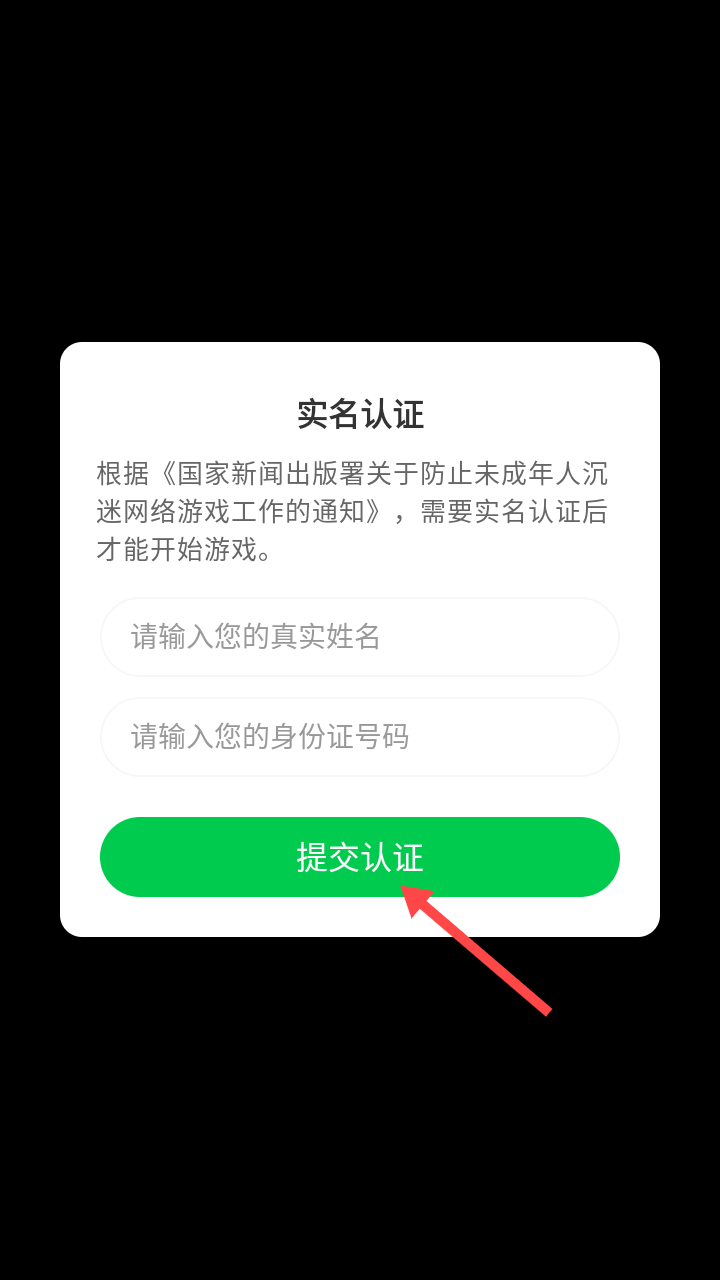Tap the real name input field
Image resolution: width=720 pixels, height=1280 pixels.
(x=360, y=637)
